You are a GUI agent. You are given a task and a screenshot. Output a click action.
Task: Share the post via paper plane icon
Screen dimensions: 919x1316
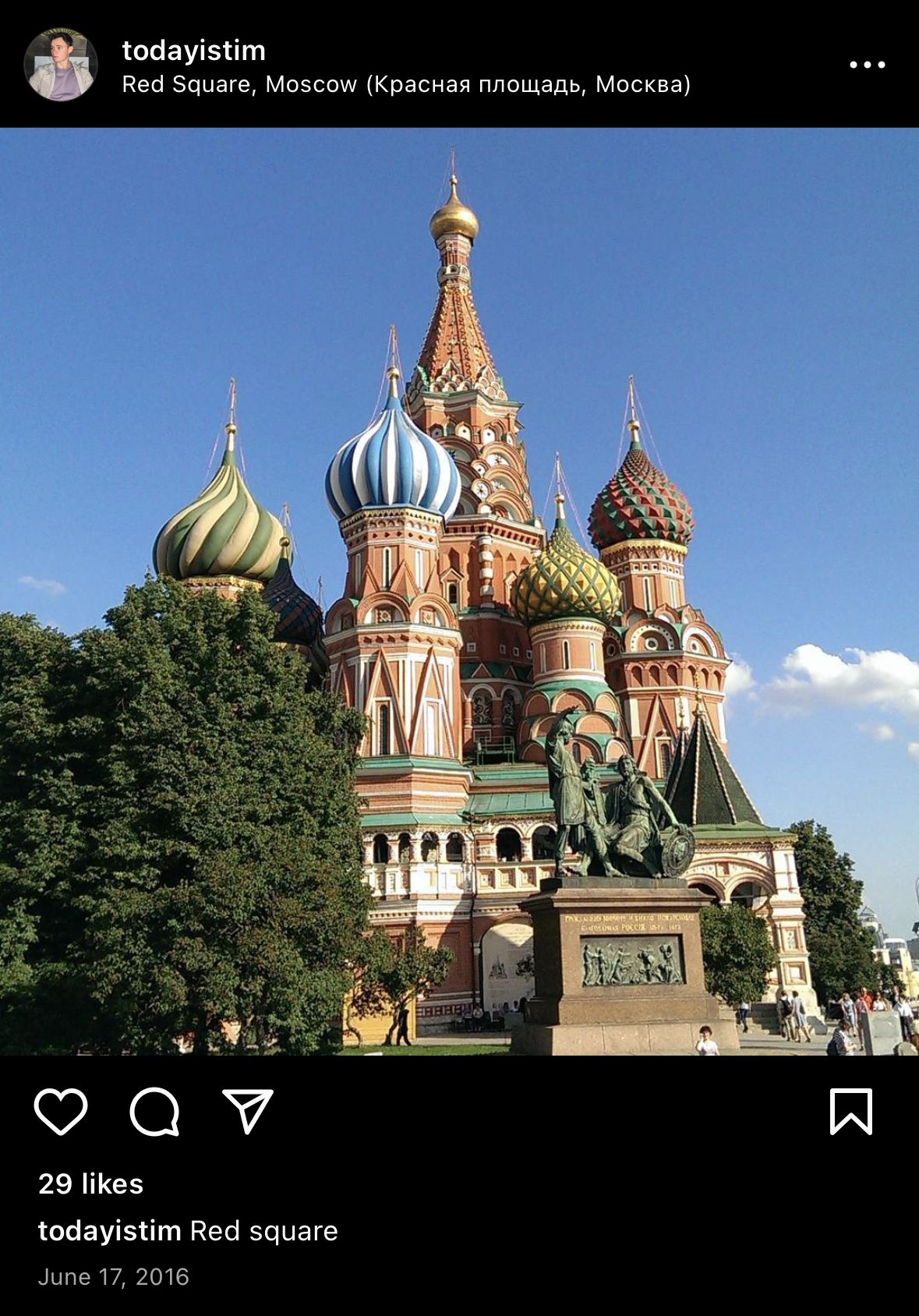pos(248,1111)
